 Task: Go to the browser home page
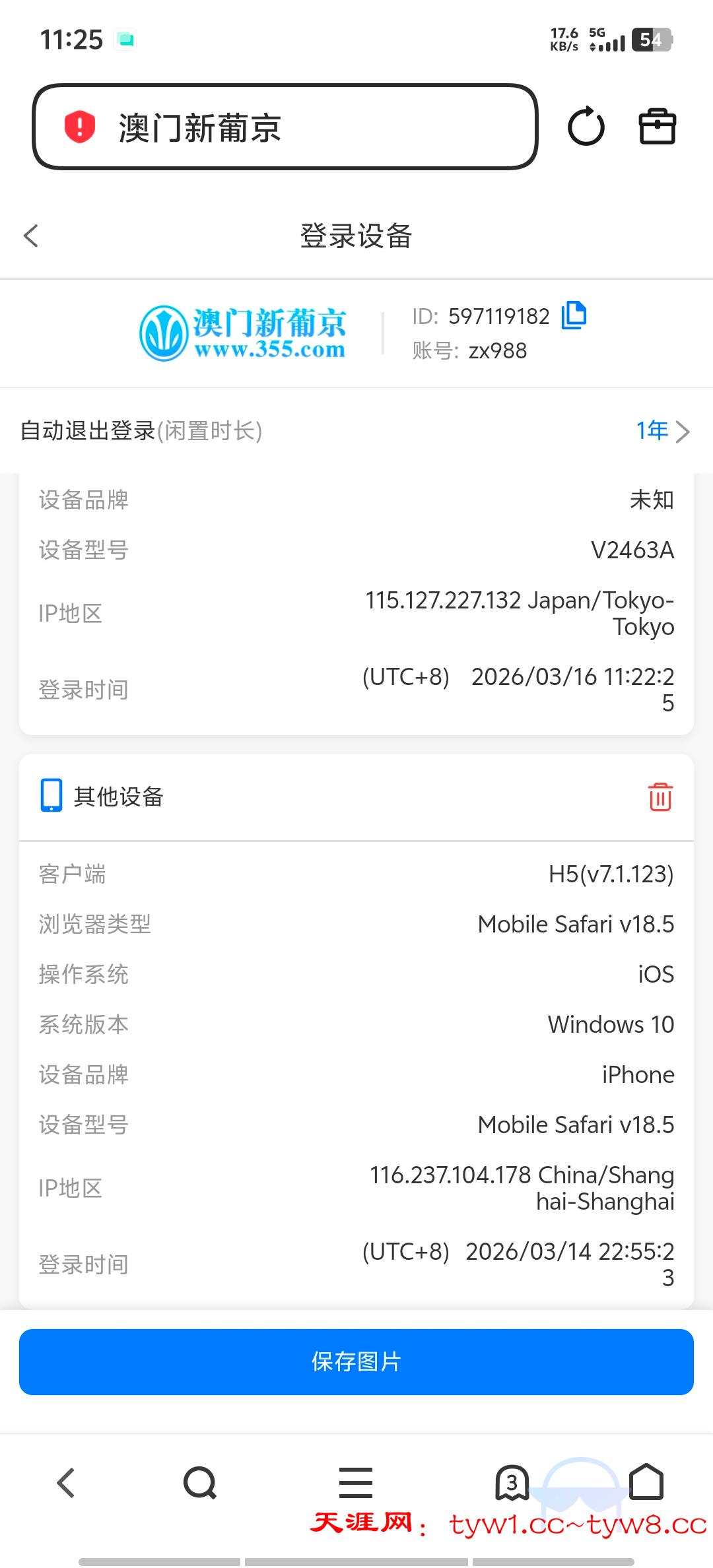(646, 1483)
